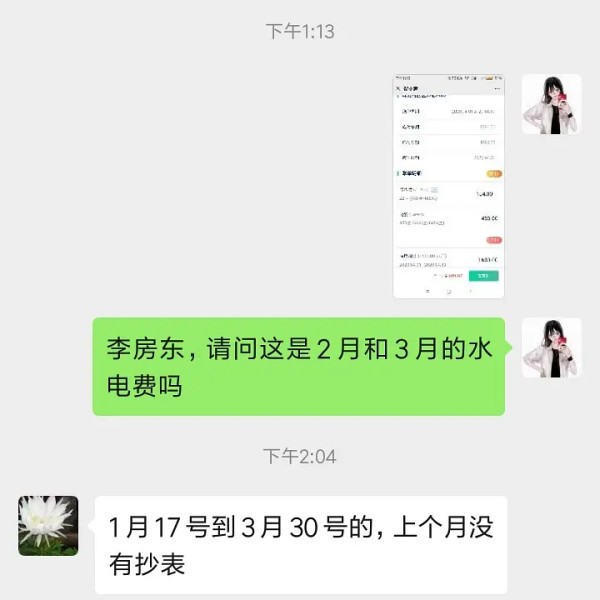Tap the avatar beside the bill screenshot
The image size is (600, 600).
pyautogui.click(x=552, y=104)
